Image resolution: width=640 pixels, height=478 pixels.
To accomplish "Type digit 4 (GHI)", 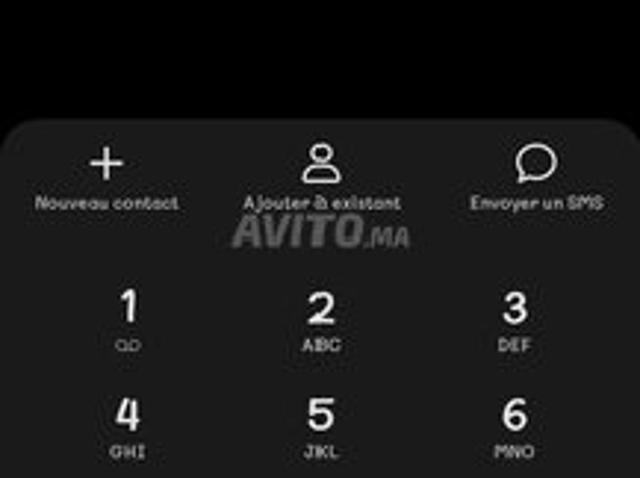I will coord(128,426).
